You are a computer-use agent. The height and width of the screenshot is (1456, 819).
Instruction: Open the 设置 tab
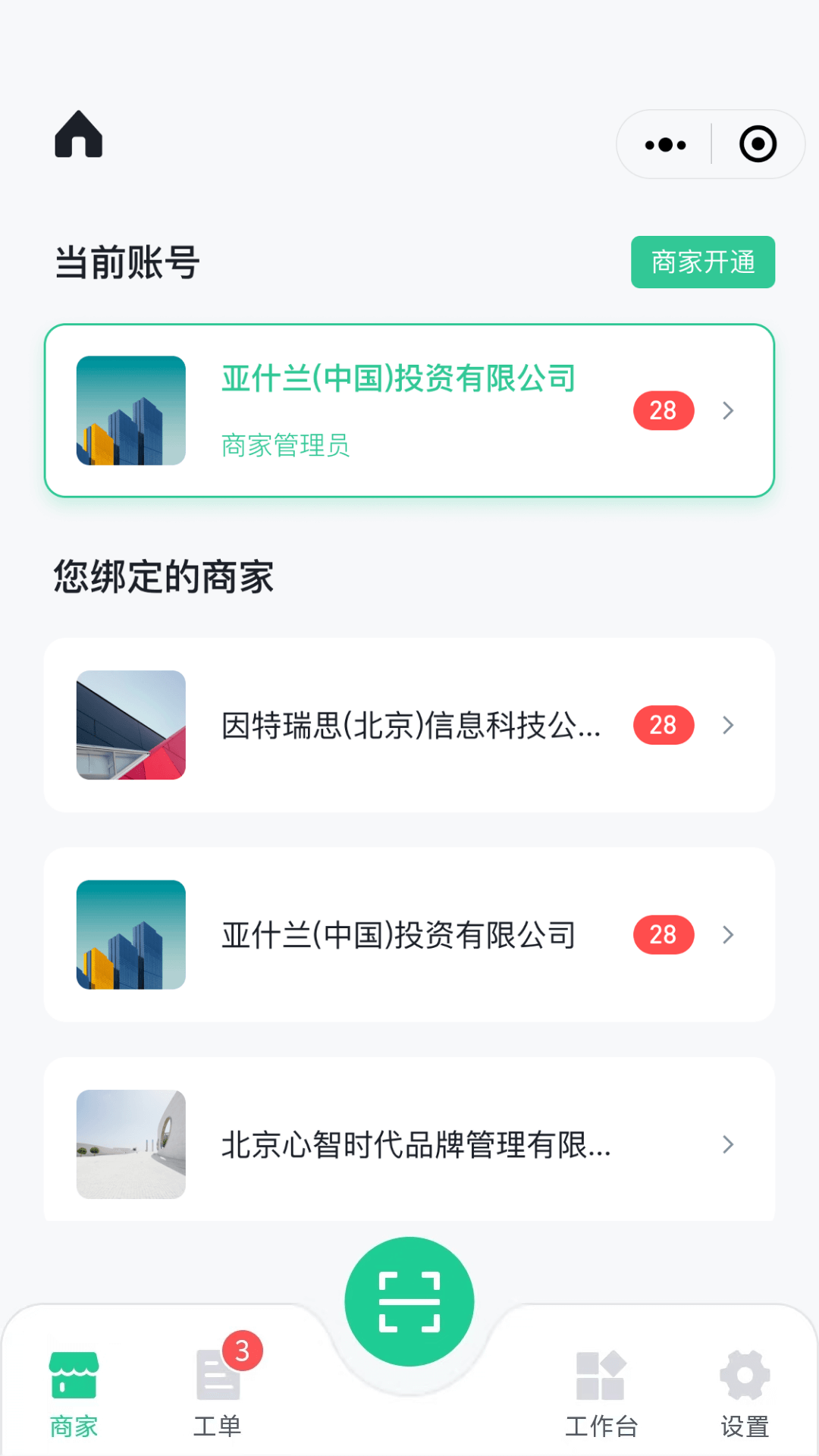click(745, 1394)
